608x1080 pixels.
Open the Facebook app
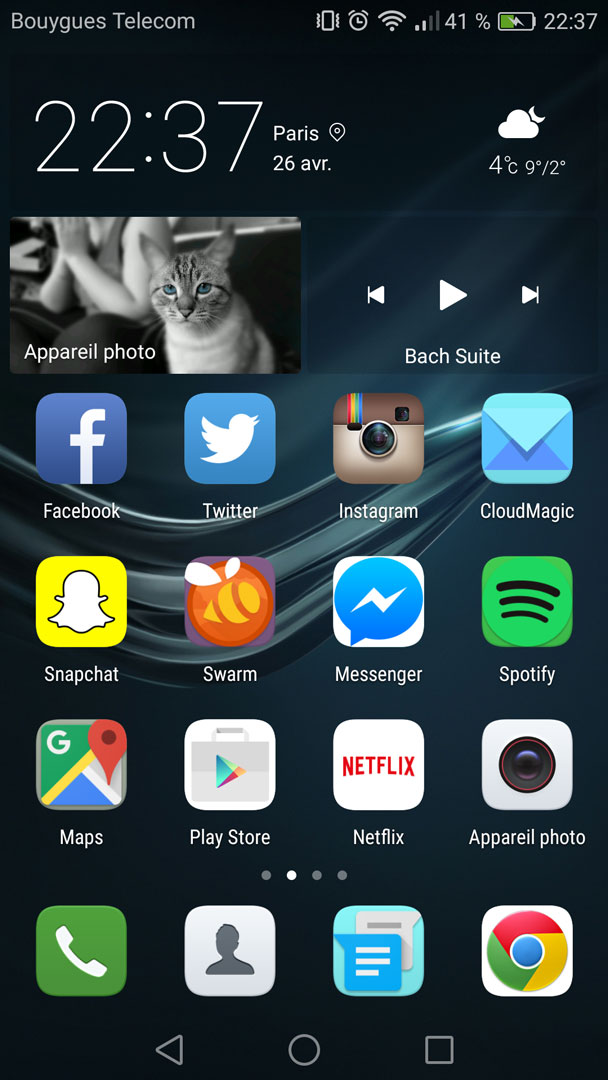81,439
